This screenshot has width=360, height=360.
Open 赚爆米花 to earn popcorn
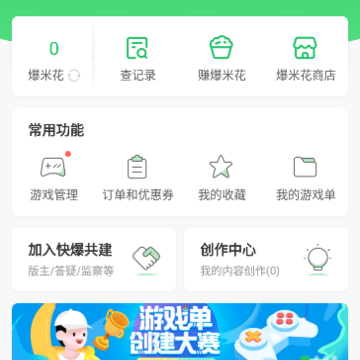tap(222, 59)
